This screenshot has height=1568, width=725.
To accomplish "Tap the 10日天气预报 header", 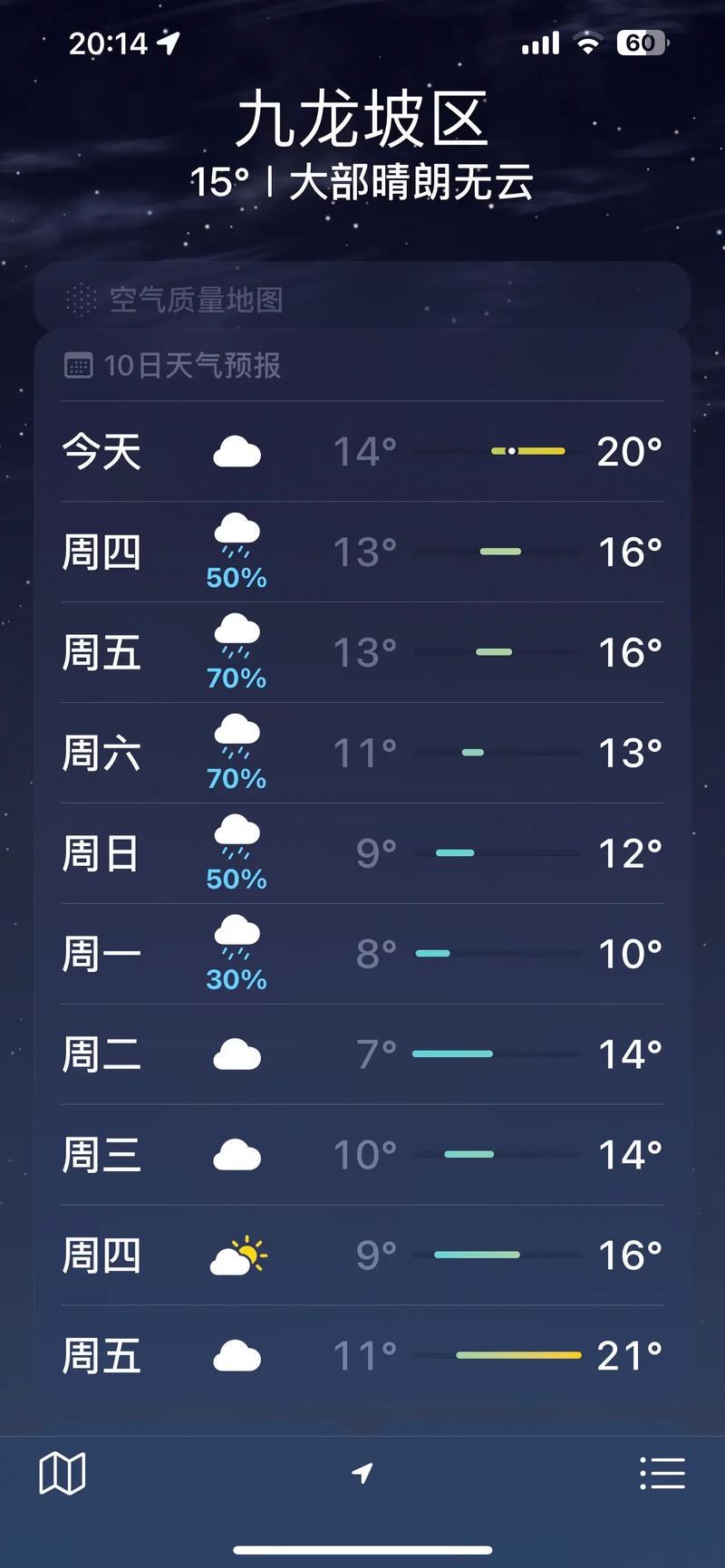I will coord(192,365).
